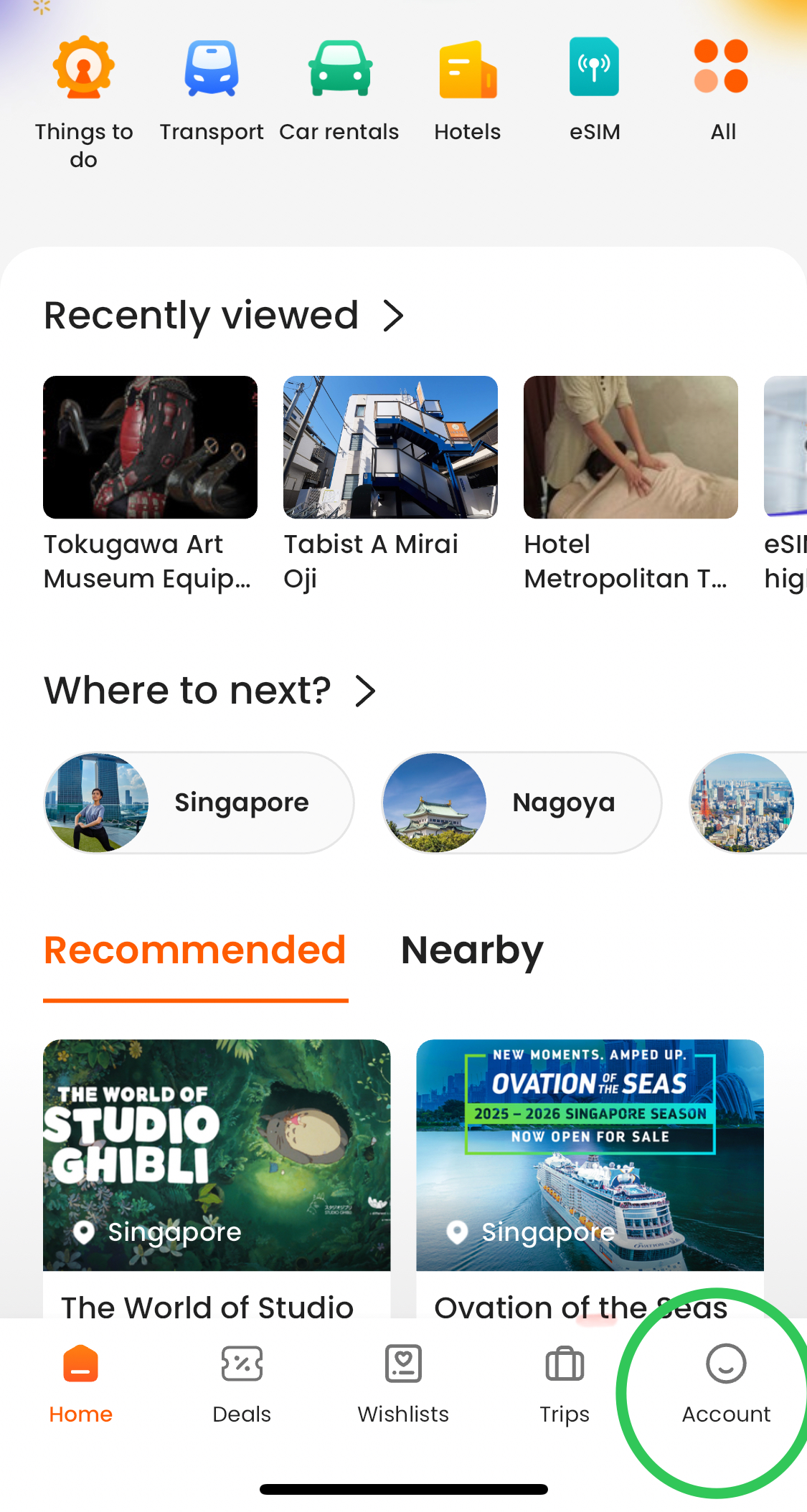The width and height of the screenshot is (807, 1512).
Task: Expand the Recently viewed list
Action: click(393, 316)
